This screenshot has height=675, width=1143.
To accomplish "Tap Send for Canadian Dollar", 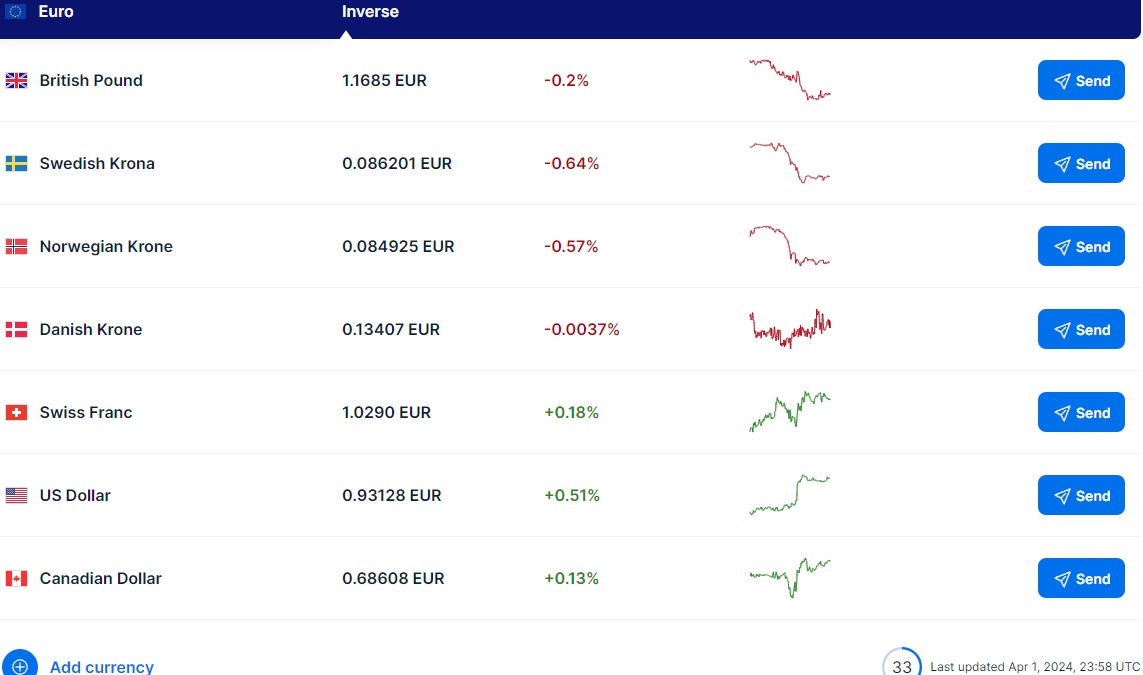I will pos(1081,579).
